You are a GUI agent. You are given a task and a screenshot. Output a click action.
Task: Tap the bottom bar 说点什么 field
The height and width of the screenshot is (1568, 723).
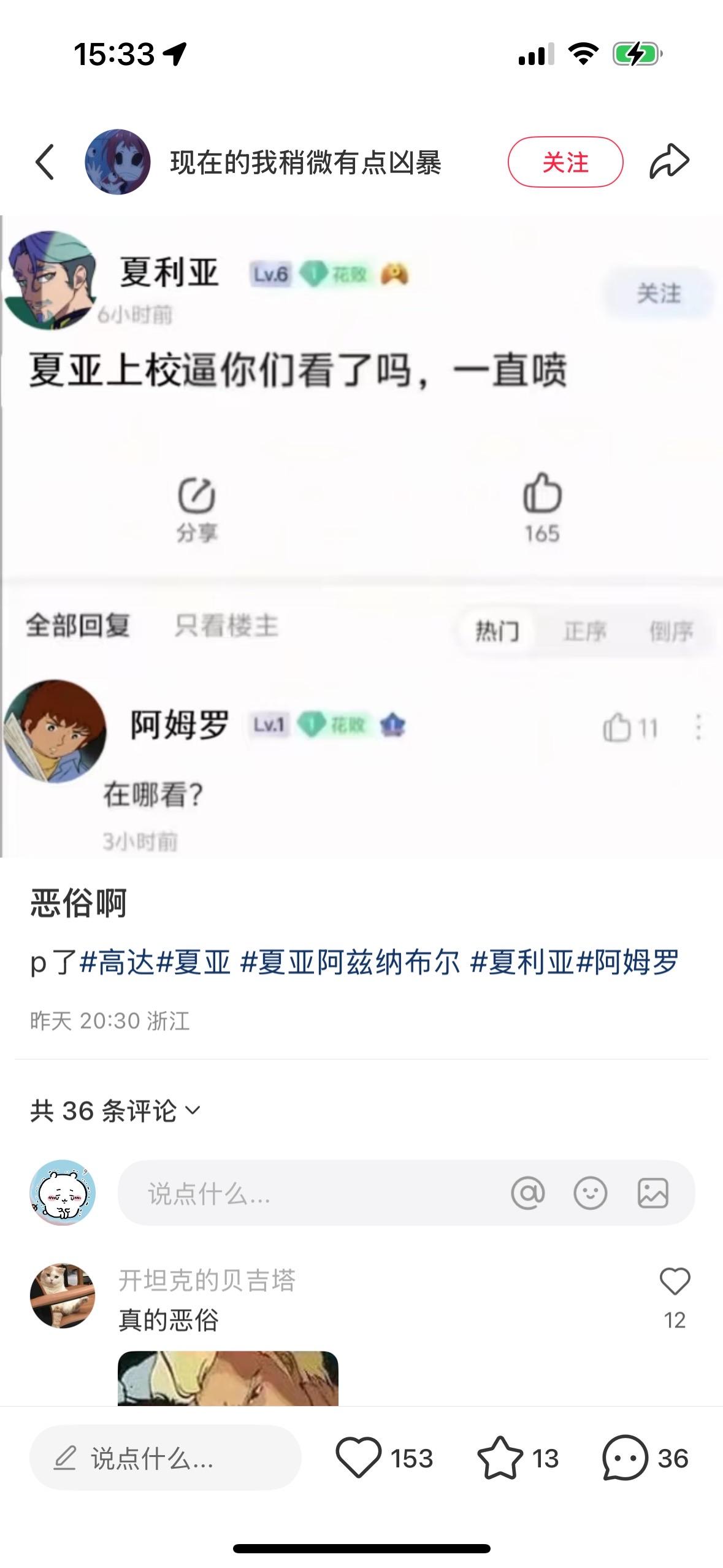tap(166, 1458)
